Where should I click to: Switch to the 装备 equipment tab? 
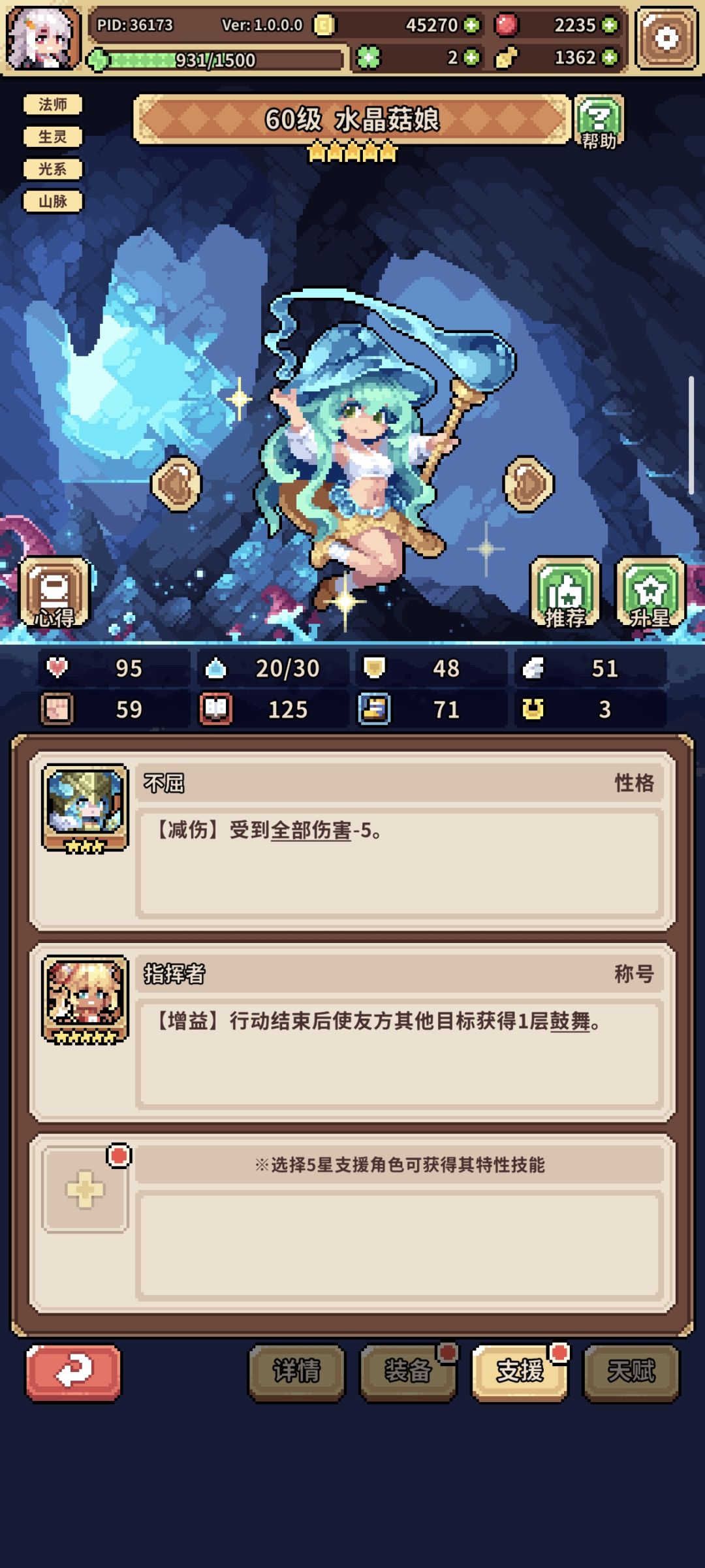(407, 1370)
